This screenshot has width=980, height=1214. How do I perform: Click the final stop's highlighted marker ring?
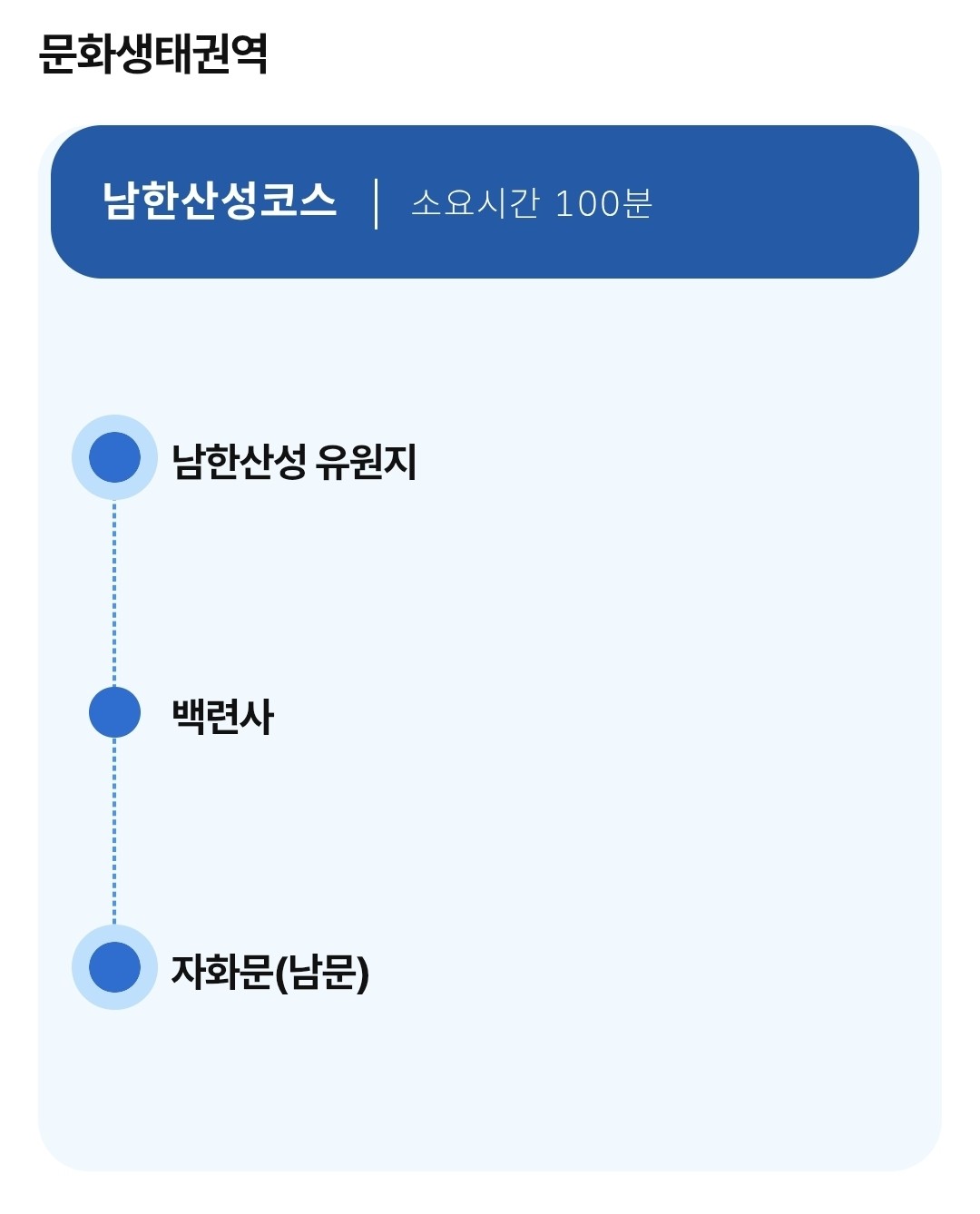[x=85, y=942]
